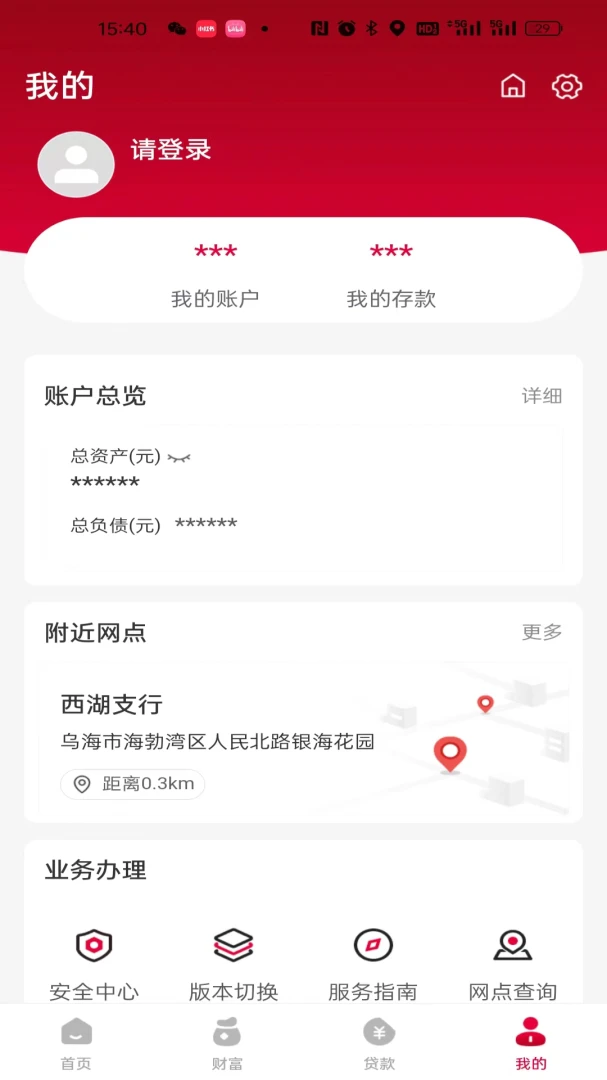Viewport: 607px width, 1080px height.
Task: Open the settings gear
Action: tap(567, 87)
